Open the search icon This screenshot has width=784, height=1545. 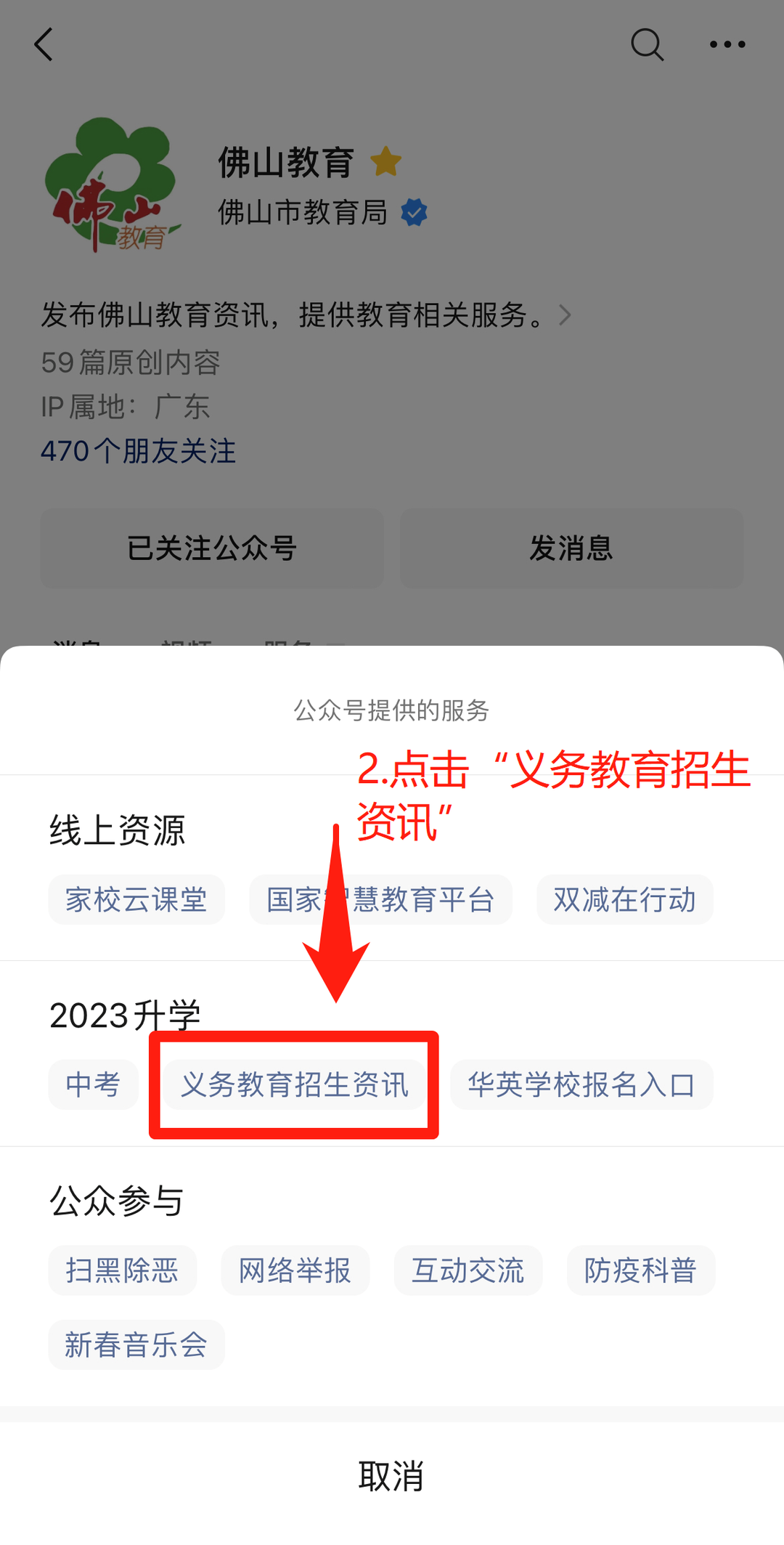click(647, 45)
